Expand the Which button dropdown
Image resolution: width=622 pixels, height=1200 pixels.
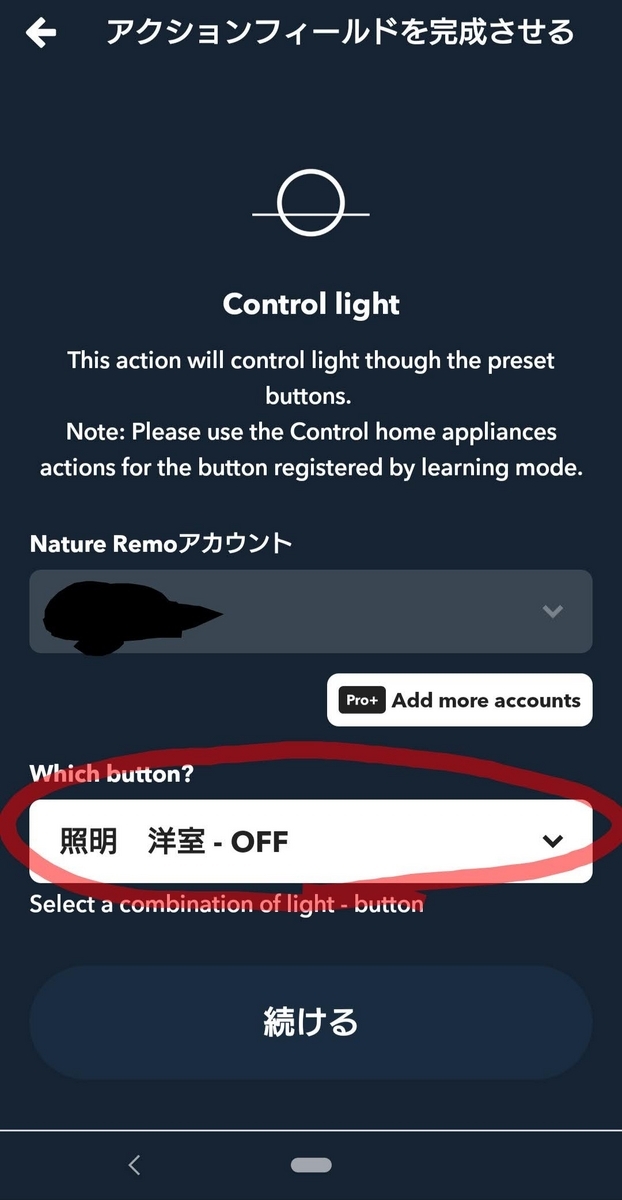310,841
